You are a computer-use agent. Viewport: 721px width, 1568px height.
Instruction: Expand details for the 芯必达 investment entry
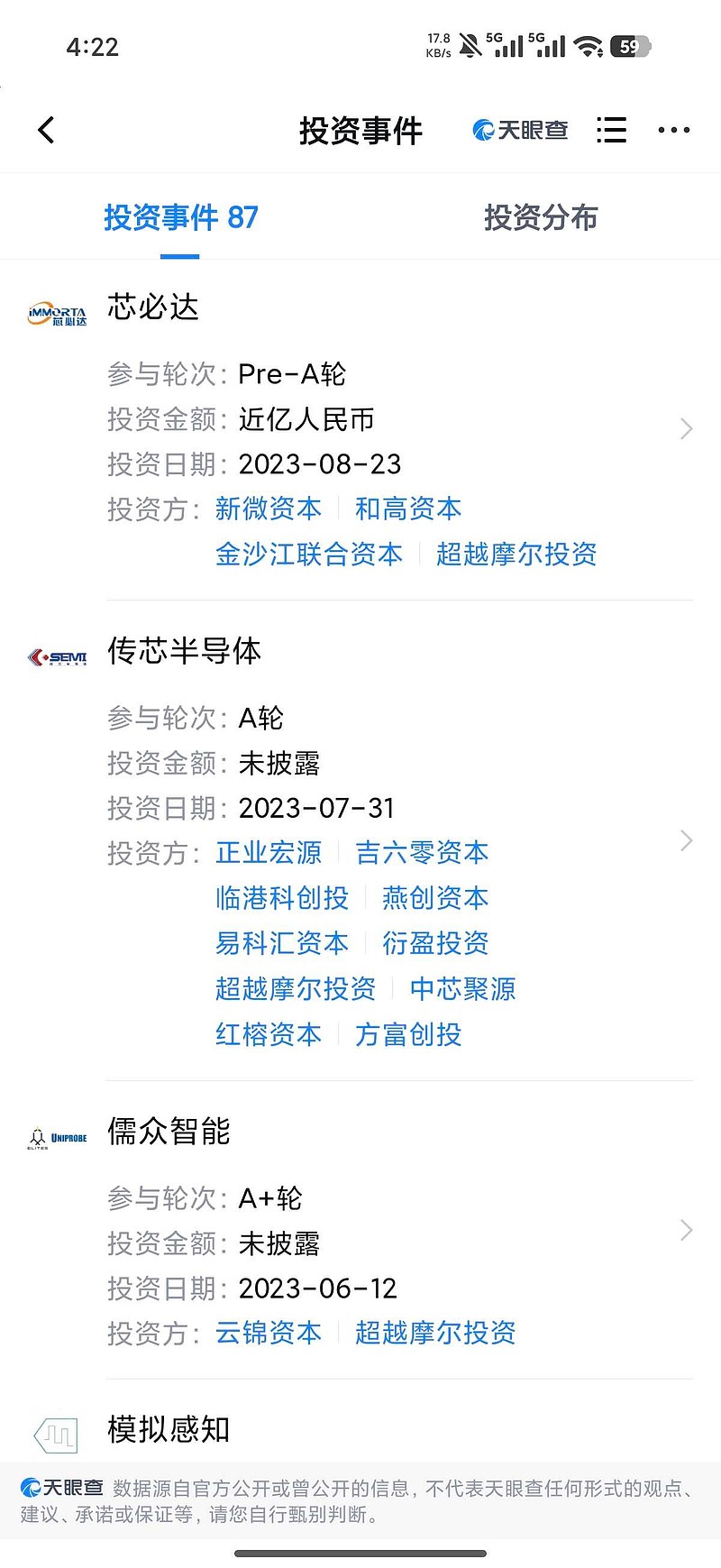(688, 428)
